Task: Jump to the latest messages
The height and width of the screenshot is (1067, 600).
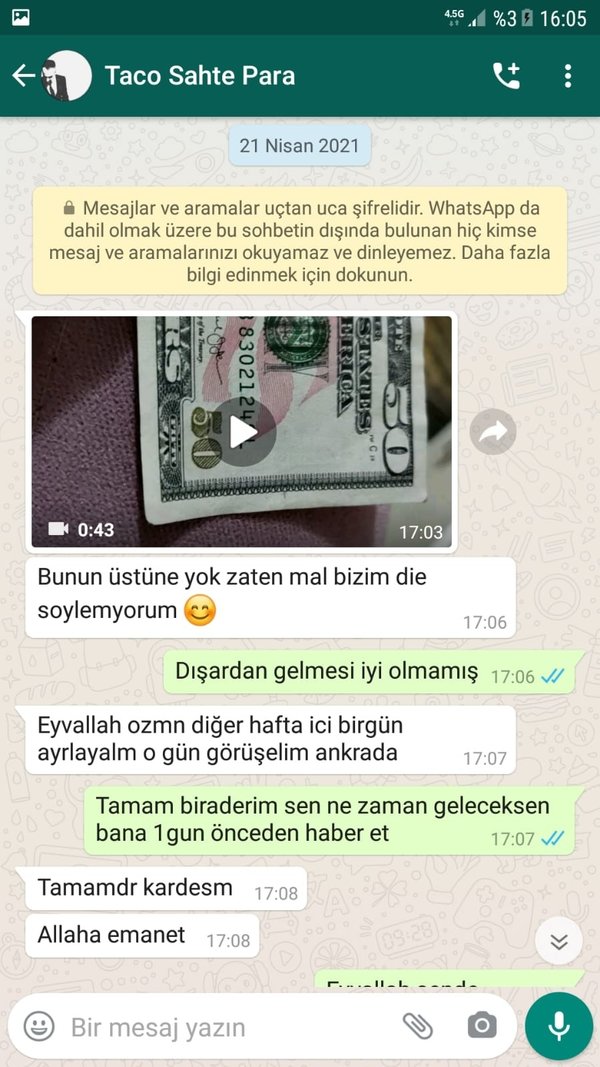Action: point(559,942)
